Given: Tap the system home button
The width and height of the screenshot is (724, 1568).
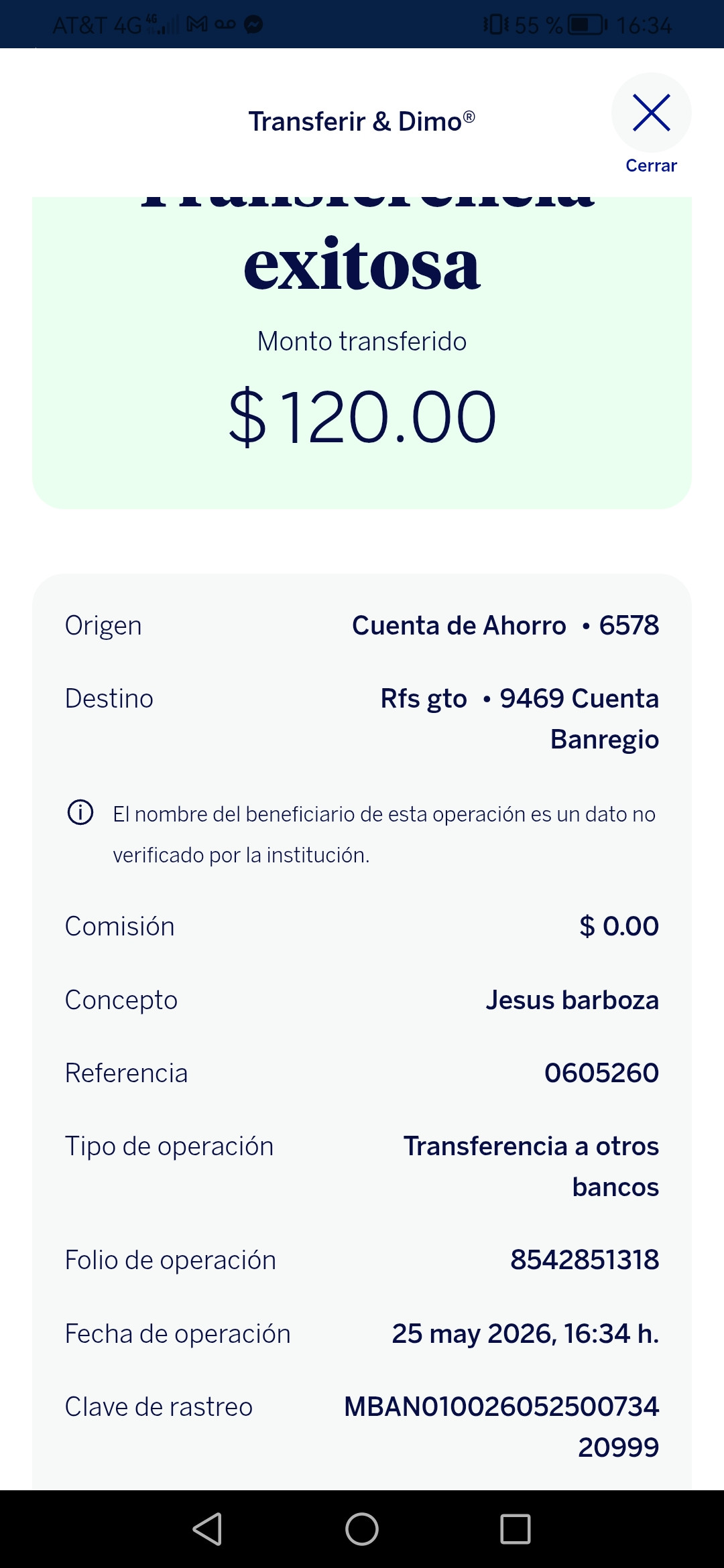Looking at the screenshot, I should click(362, 1529).
